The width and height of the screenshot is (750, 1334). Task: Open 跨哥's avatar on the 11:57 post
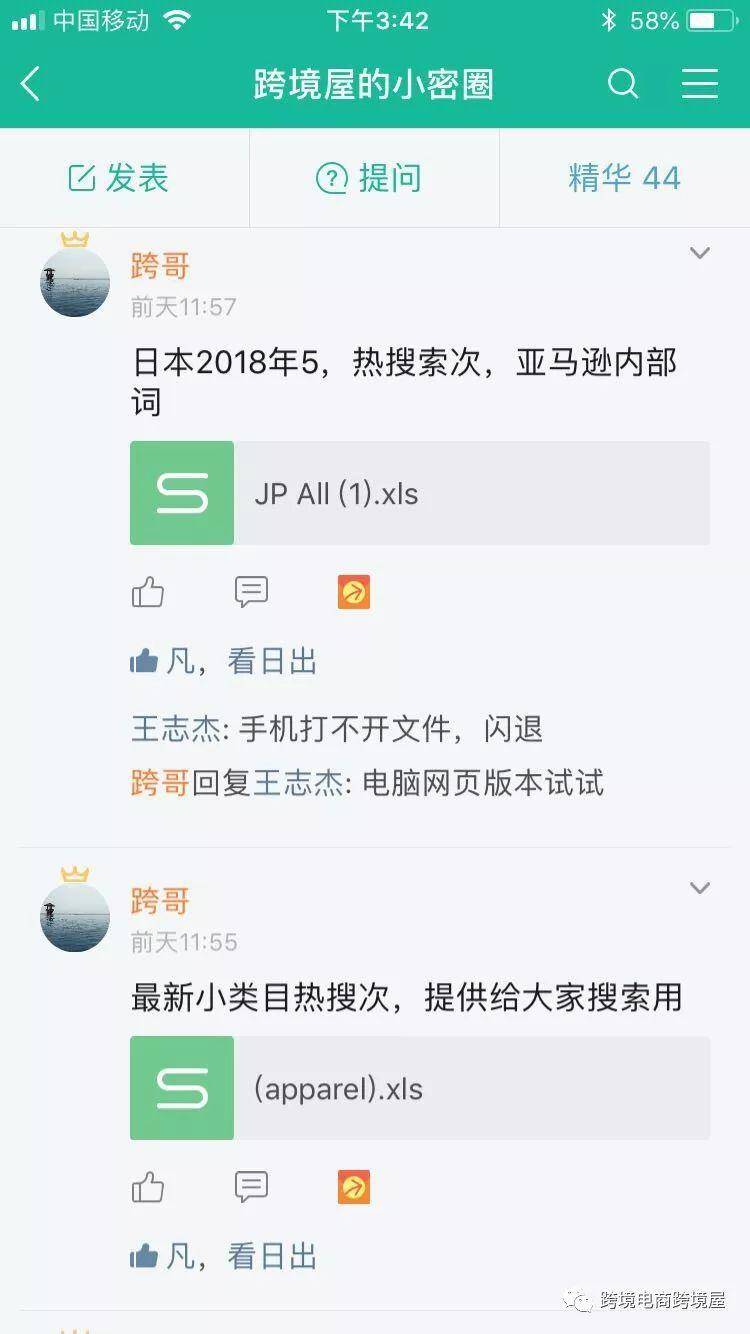pyautogui.click(x=75, y=282)
